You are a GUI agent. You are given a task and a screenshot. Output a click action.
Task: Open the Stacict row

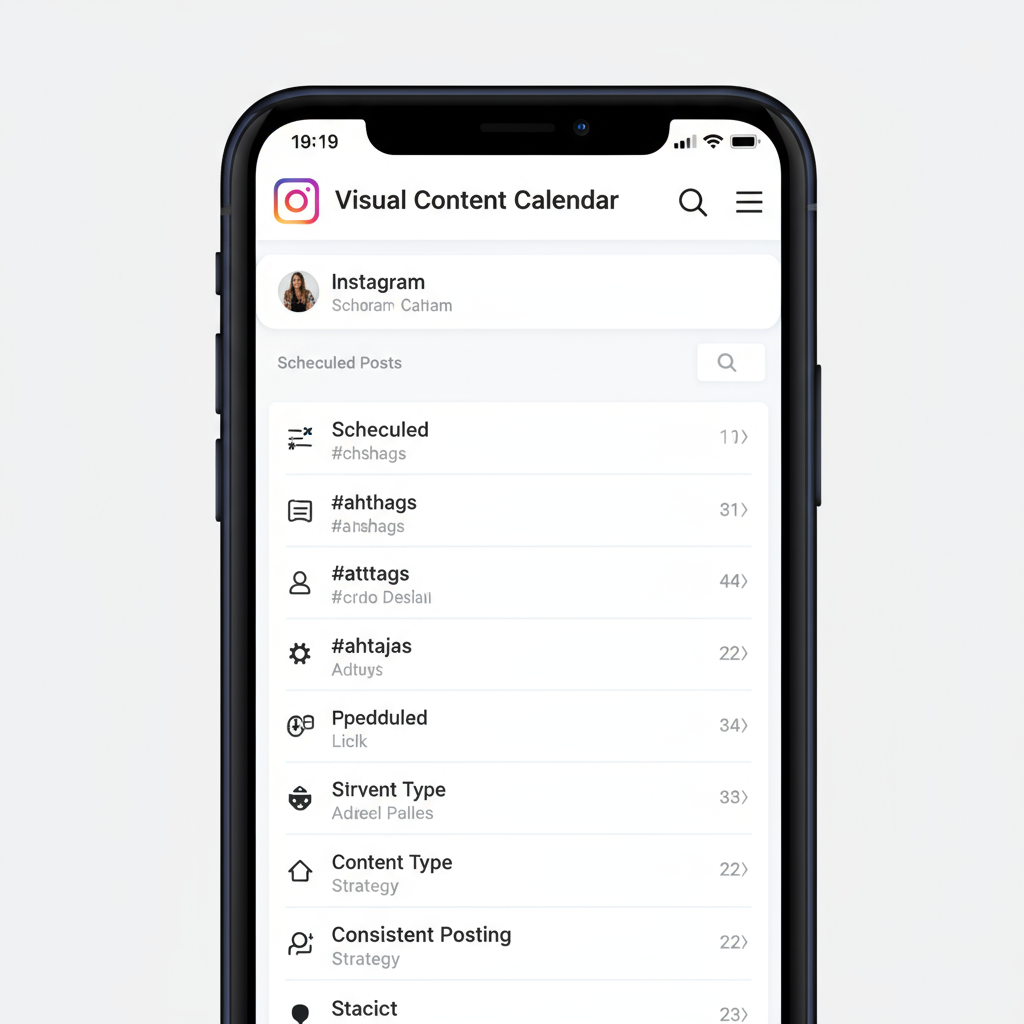click(518, 1010)
